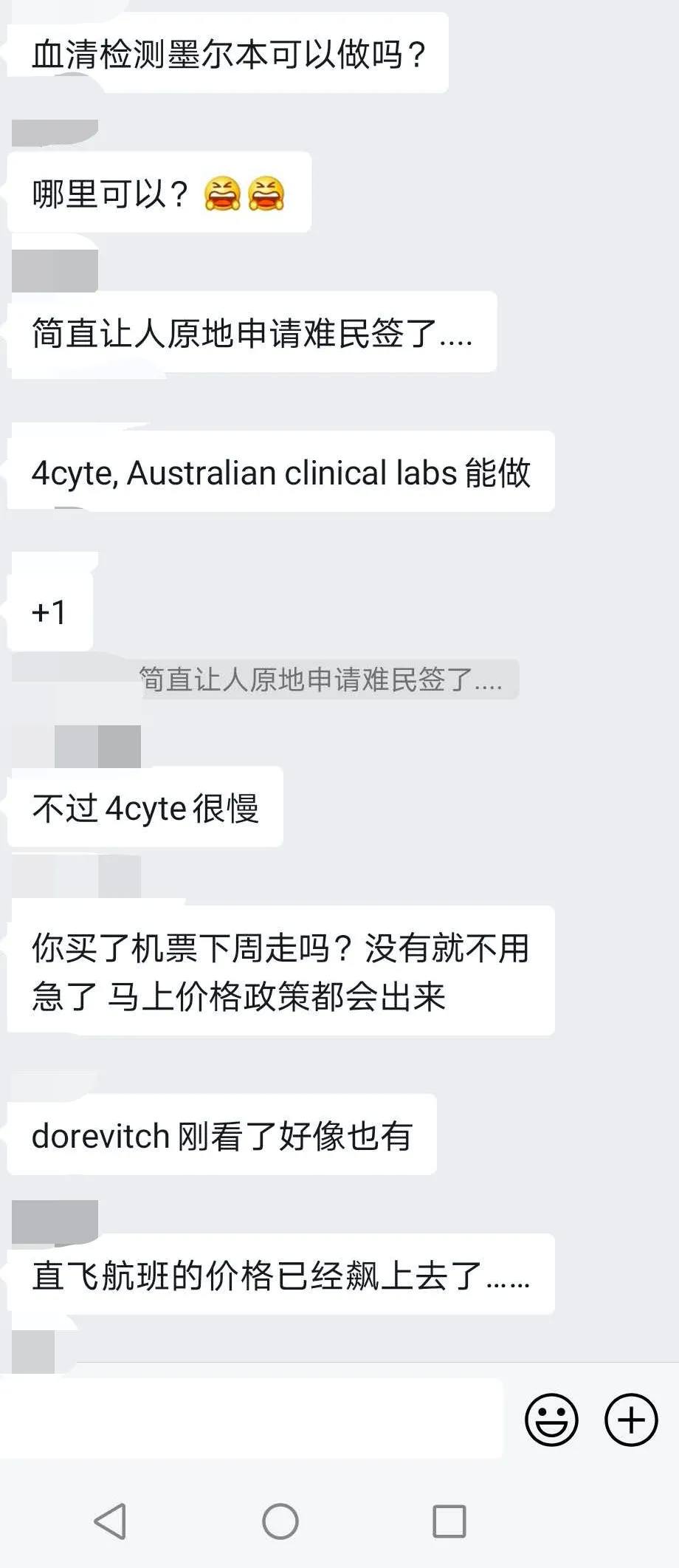This screenshot has height=1568, width=679.
Task: Open the recent apps view
Action: 449,1521
